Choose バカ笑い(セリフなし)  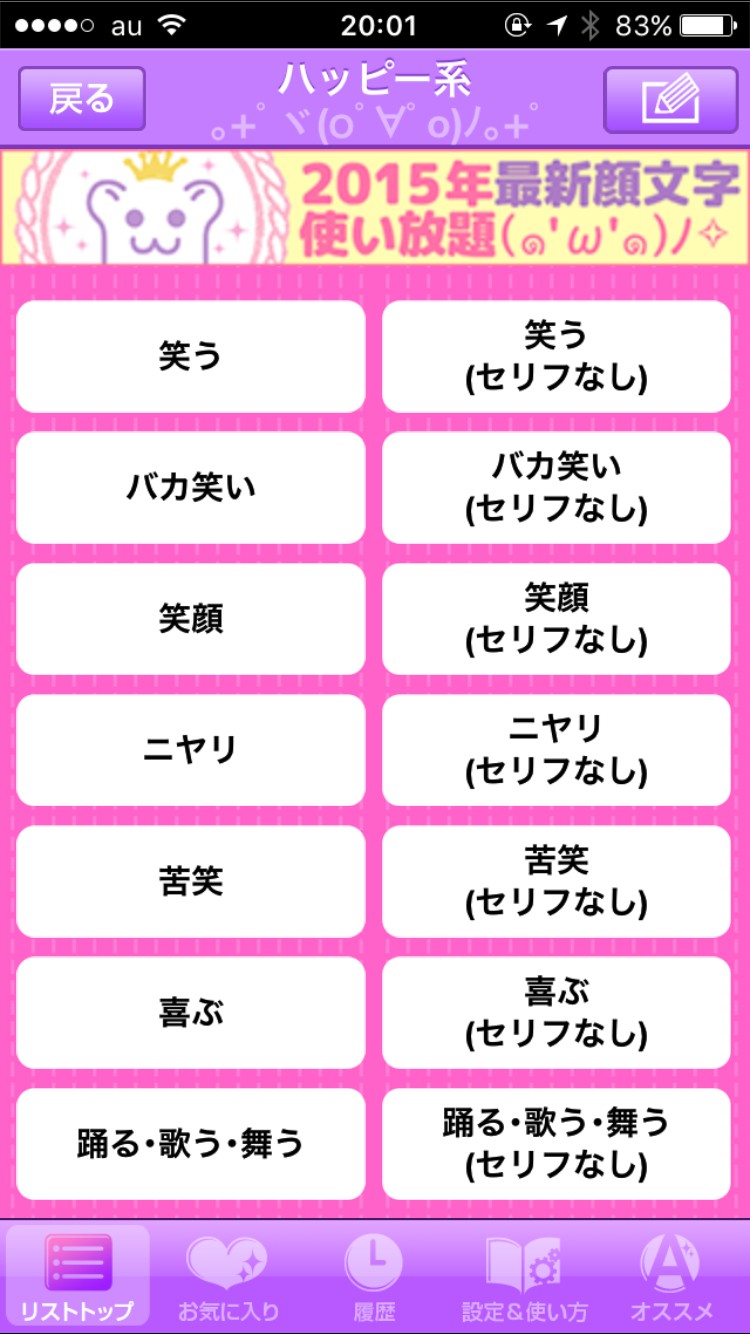click(x=556, y=488)
